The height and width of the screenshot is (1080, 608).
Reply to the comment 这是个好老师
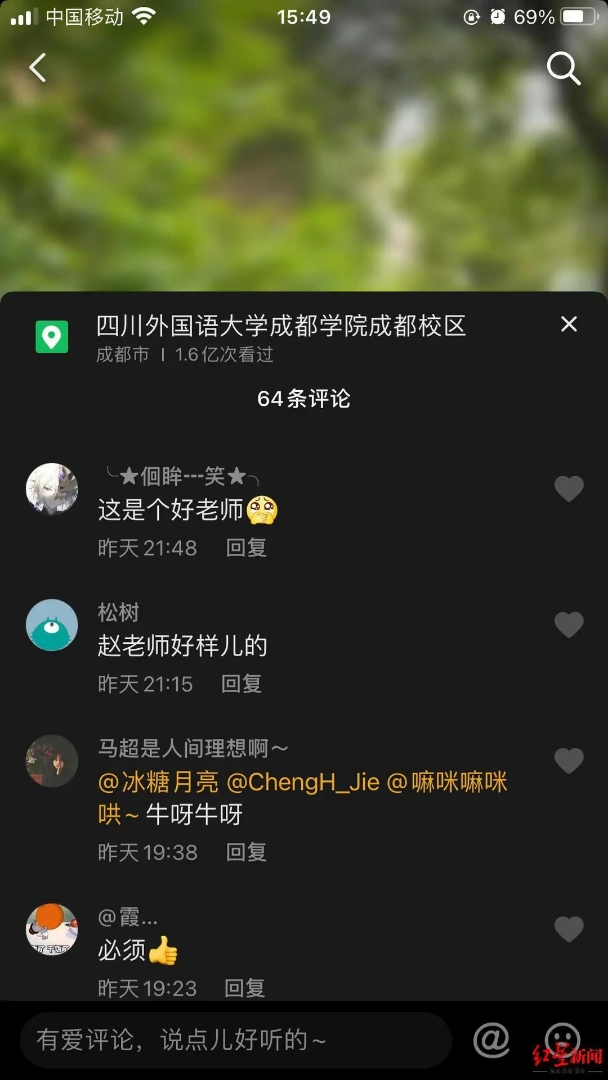246,548
